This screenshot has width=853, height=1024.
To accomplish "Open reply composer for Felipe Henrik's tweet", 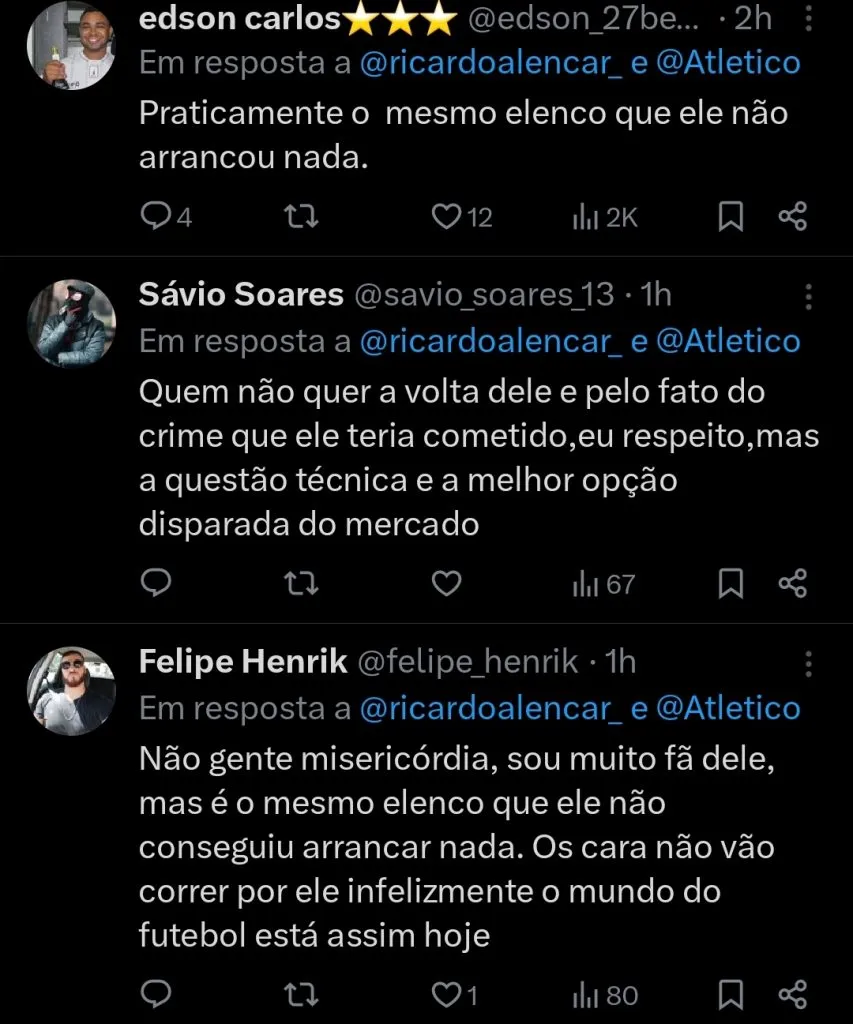I will (155, 994).
